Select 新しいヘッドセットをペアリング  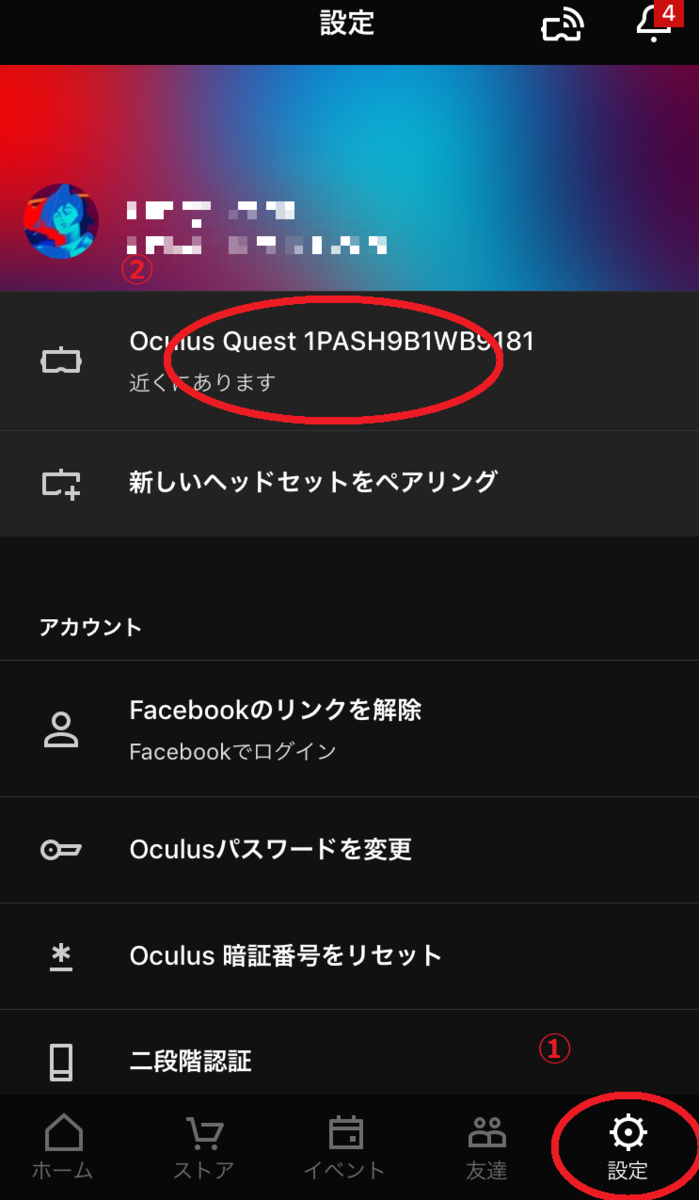click(312, 482)
